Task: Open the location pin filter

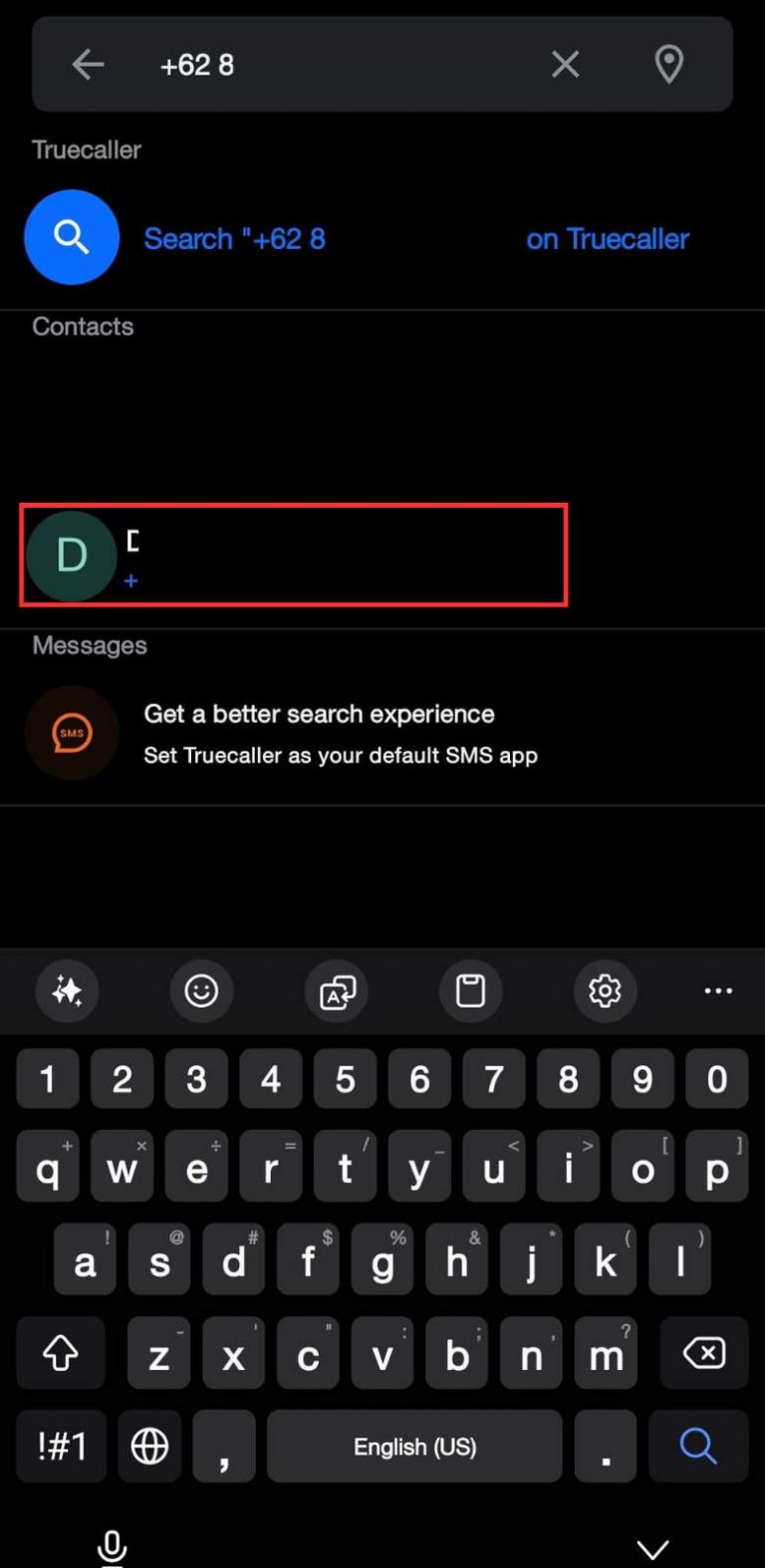Action: (668, 65)
